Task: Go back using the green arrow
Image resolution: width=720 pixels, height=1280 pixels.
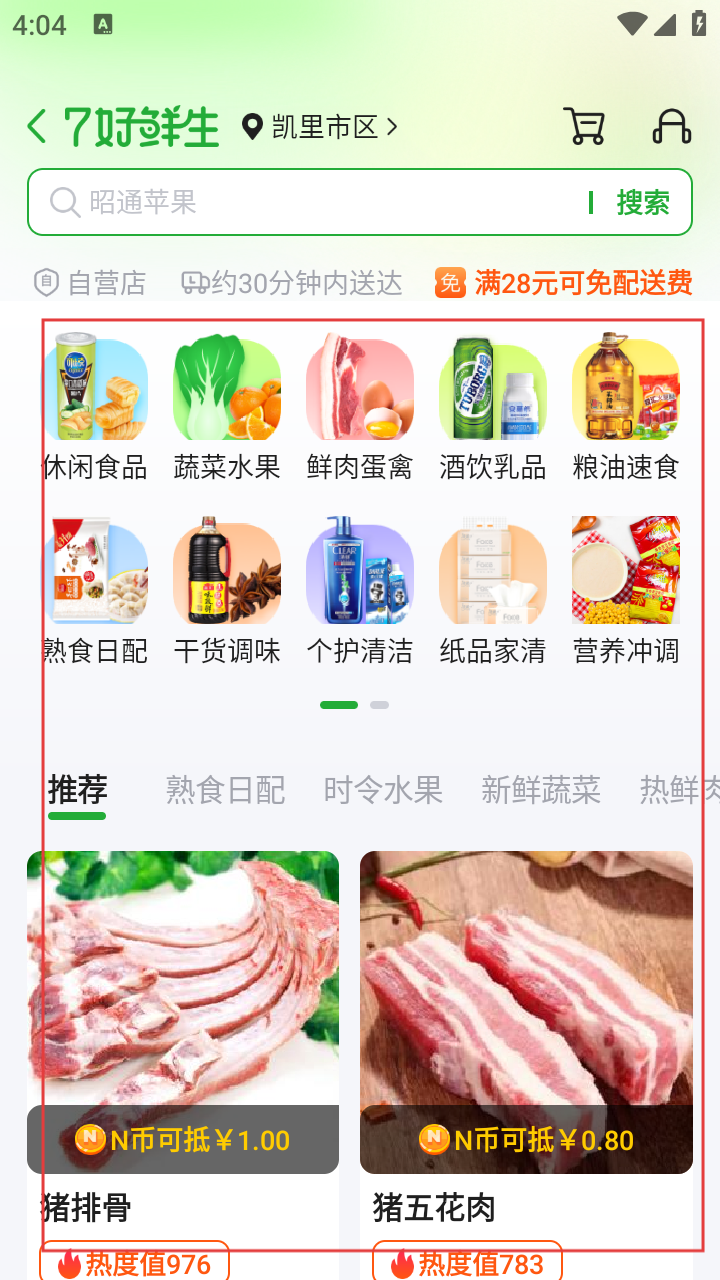Action: 37,127
